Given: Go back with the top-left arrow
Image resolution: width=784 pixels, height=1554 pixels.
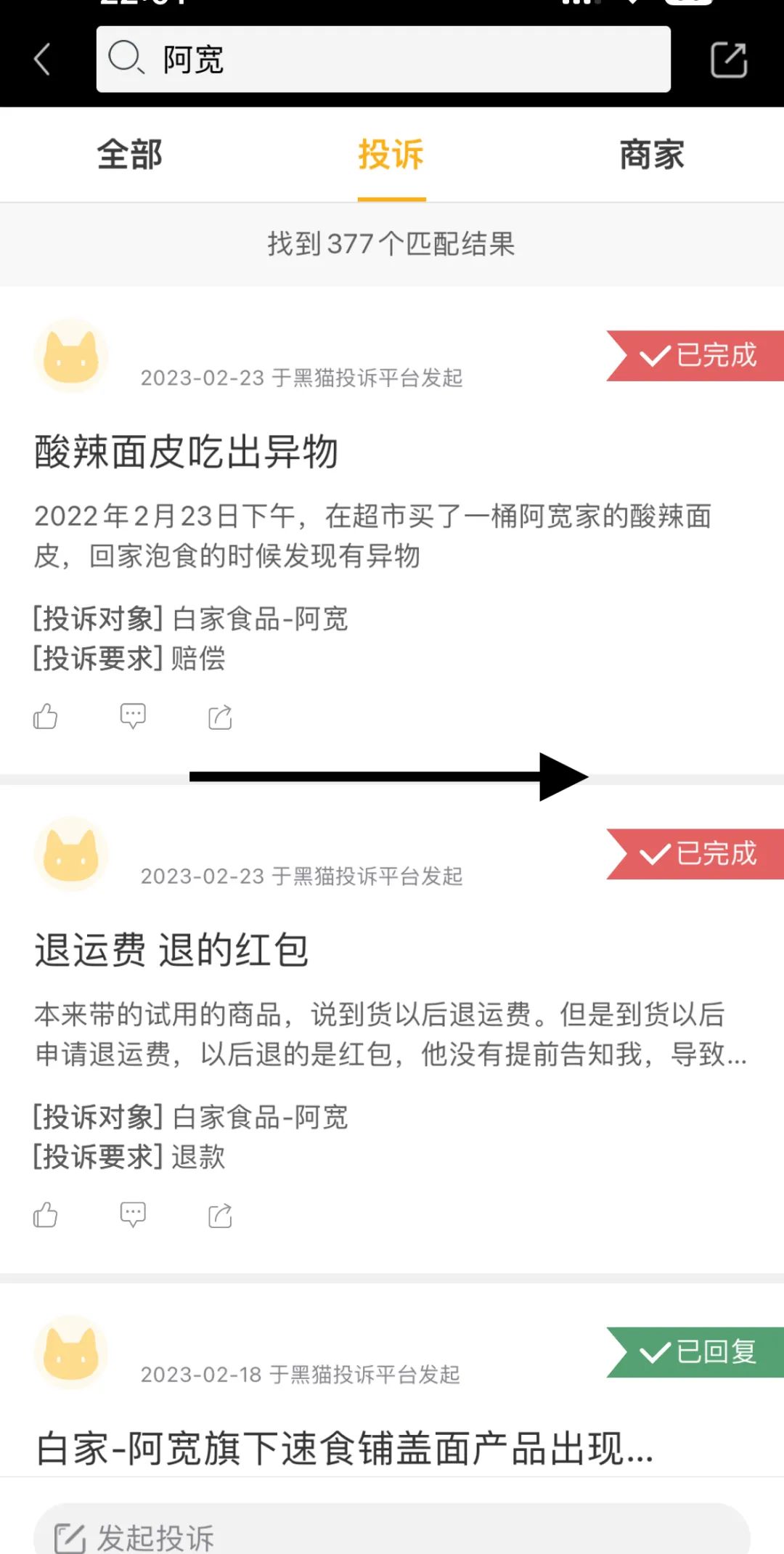Looking at the screenshot, I should point(42,60).
